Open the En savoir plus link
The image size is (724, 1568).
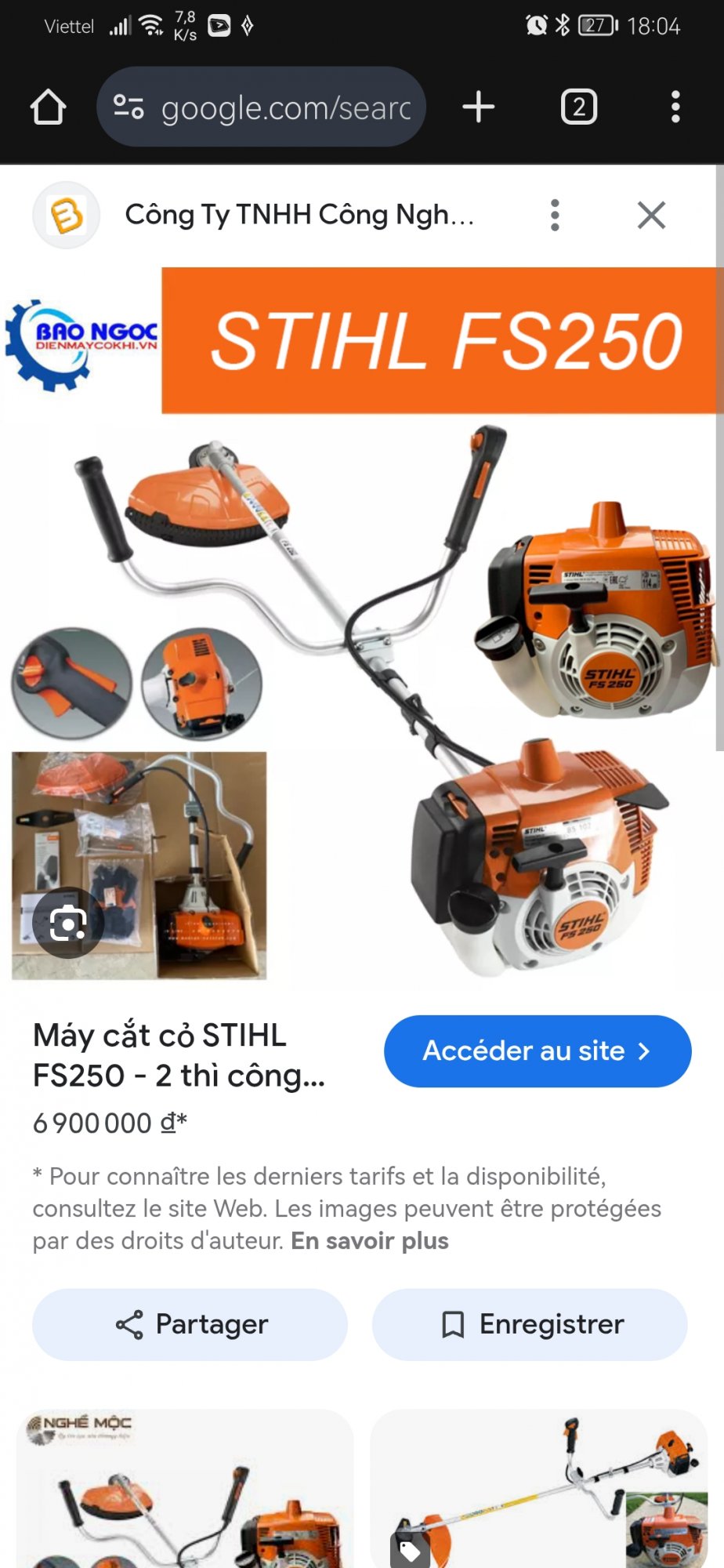[370, 1241]
